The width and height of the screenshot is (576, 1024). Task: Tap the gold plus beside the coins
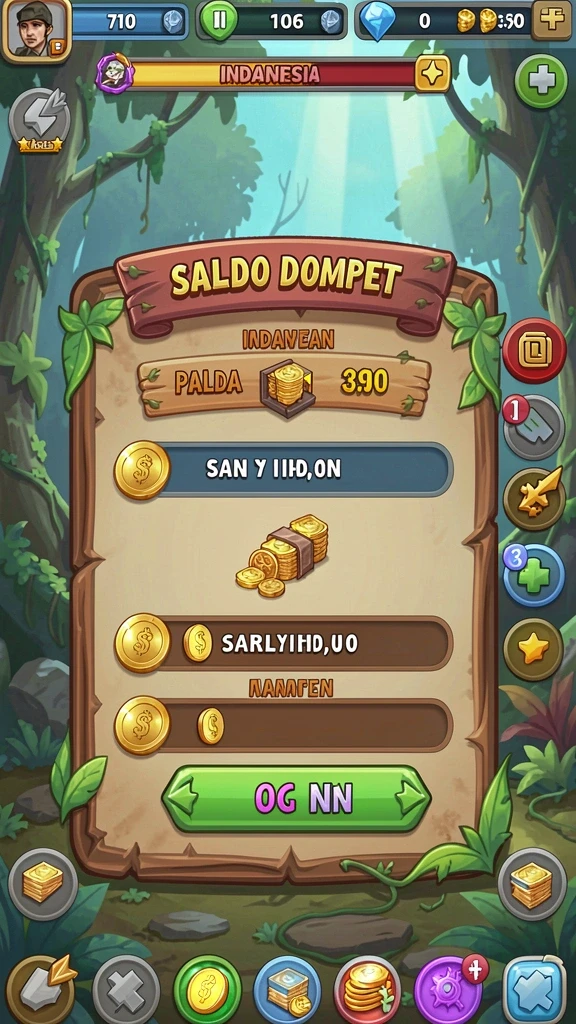[x=551, y=20]
